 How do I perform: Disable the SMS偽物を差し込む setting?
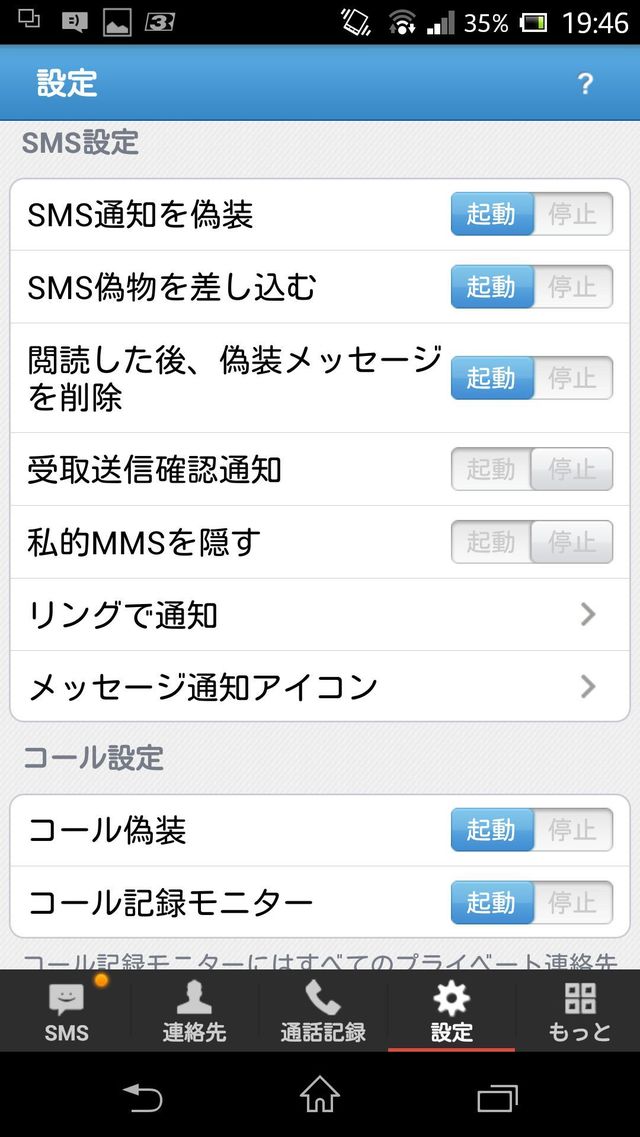click(x=571, y=287)
